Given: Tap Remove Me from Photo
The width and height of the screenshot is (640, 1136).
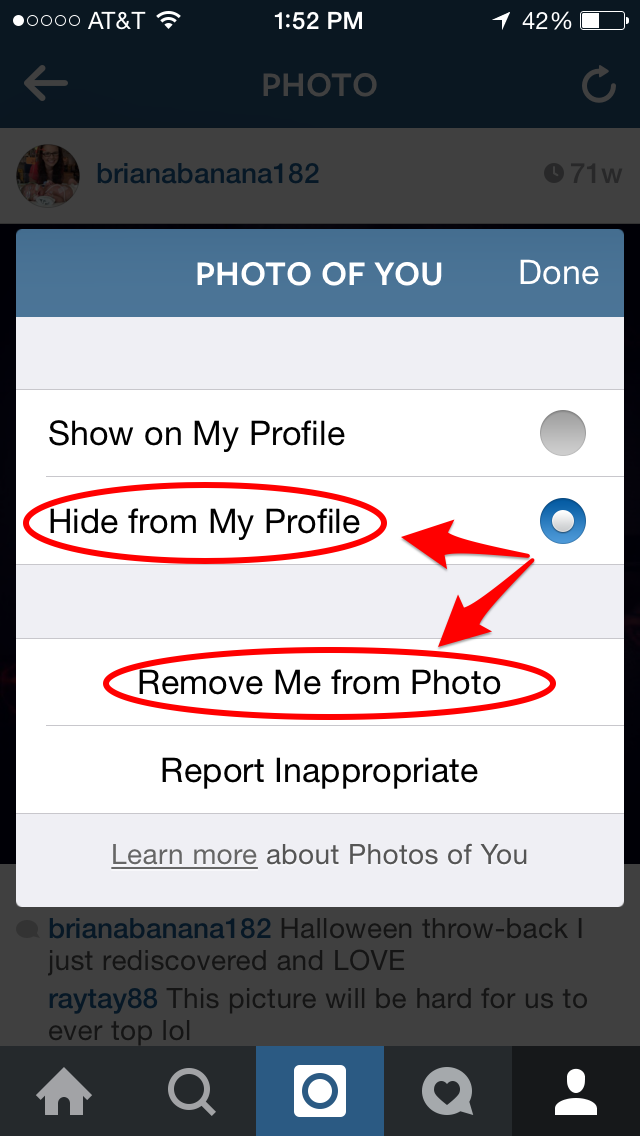Looking at the screenshot, I should click(320, 682).
